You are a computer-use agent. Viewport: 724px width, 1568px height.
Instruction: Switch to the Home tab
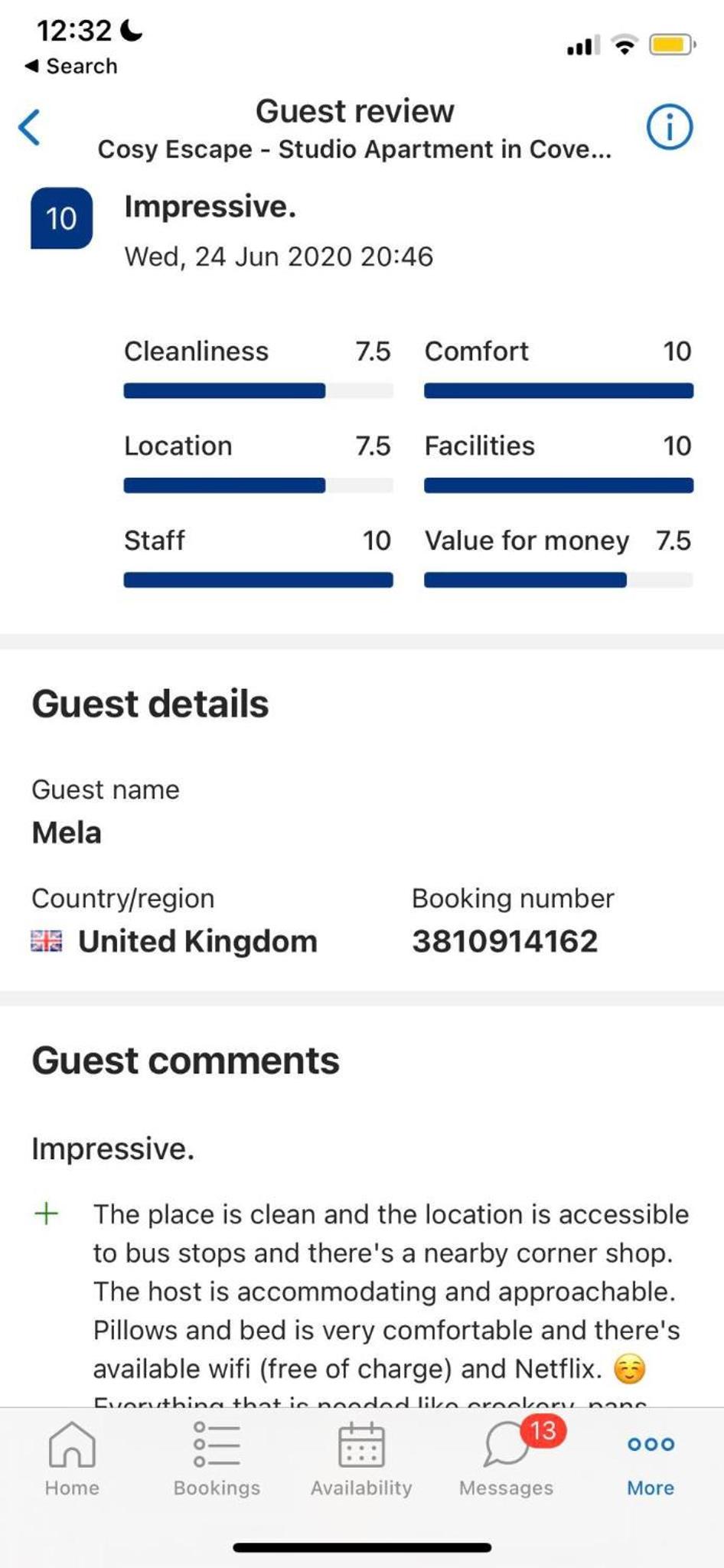pos(72,1459)
